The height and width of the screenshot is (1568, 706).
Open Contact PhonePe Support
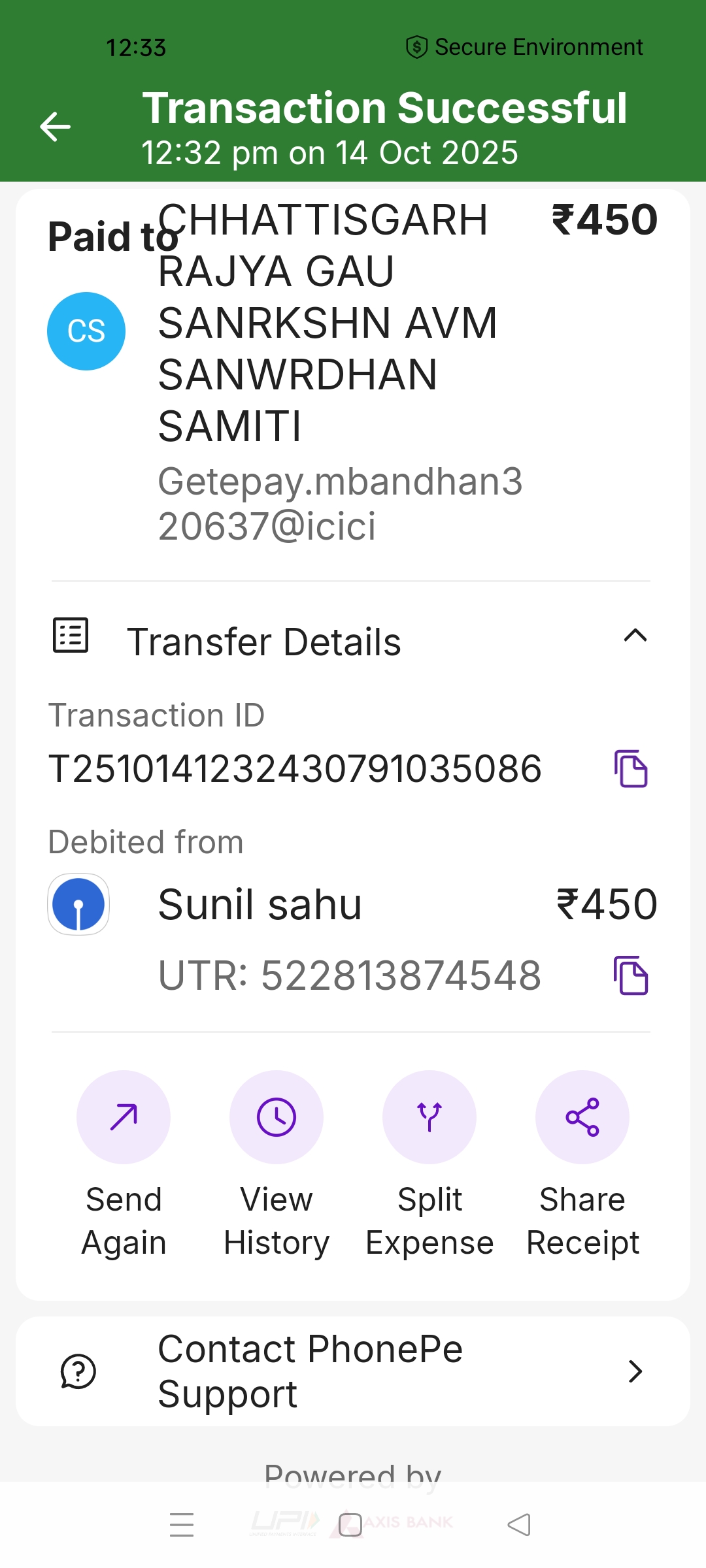tap(353, 1371)
